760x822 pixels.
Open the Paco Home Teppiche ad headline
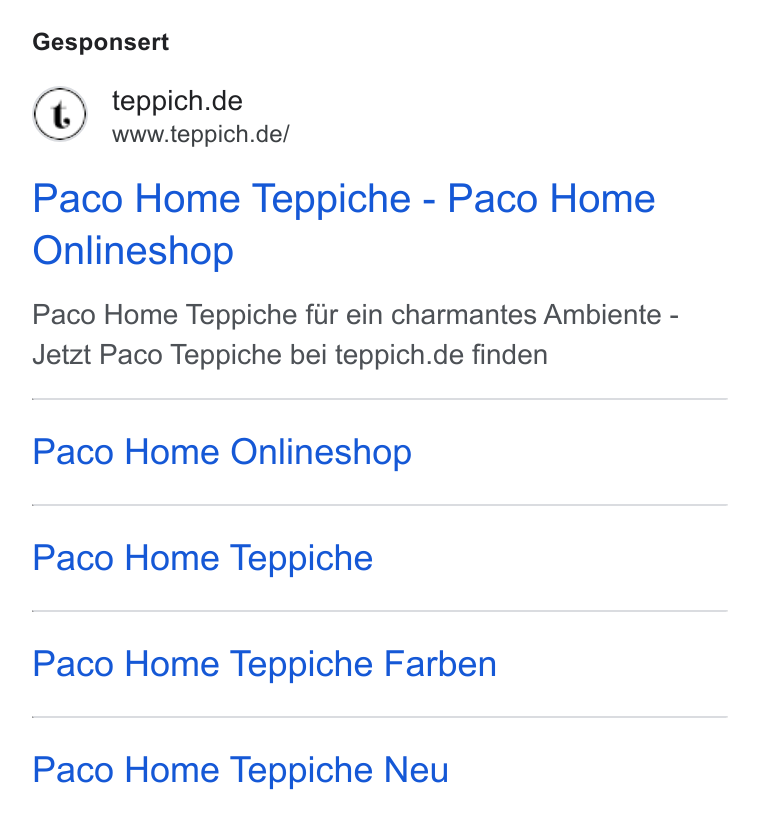click(344, 224)
